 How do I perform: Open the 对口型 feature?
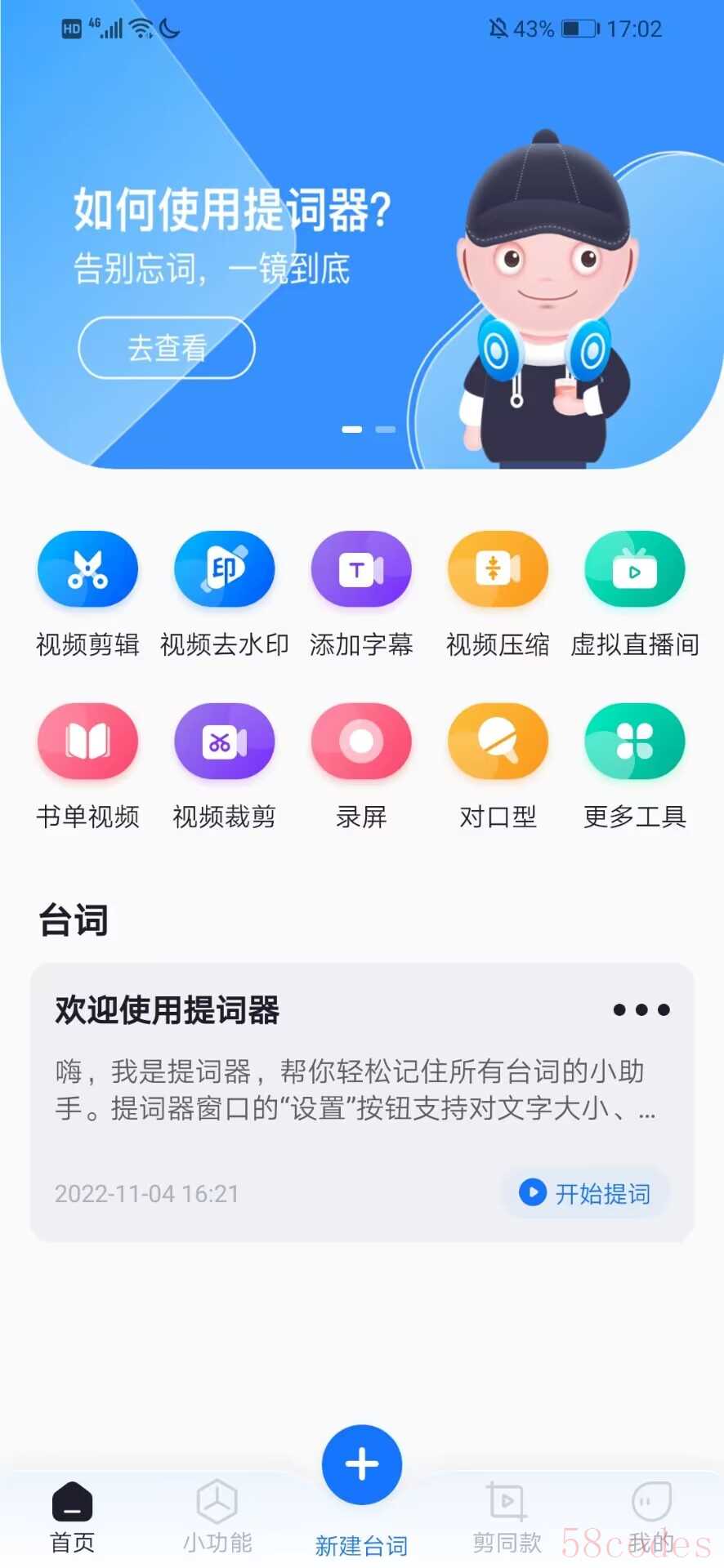pyautogui.click(x=498, y=742)
